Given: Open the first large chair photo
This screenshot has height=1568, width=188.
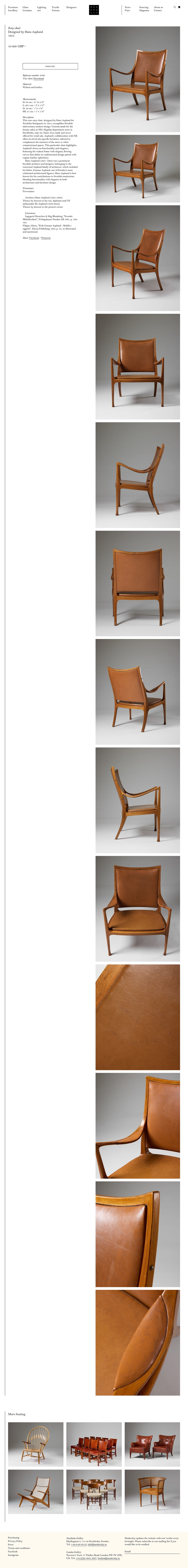Looking at the screenshot, I should pos(138,79).
